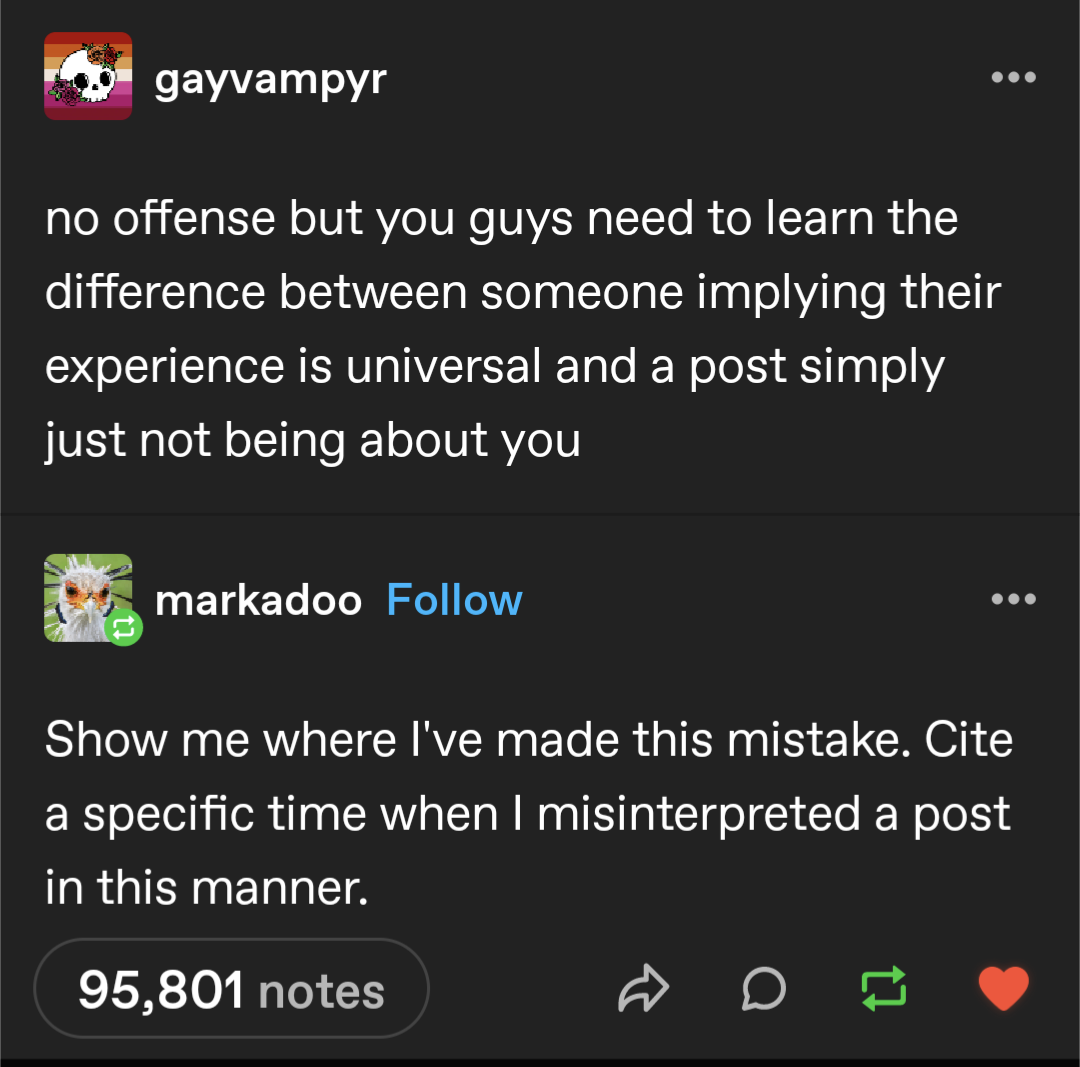Open the gayvampyr username link
The width and height of the screenshot is (1080, 1067).
tap(270, 79)
